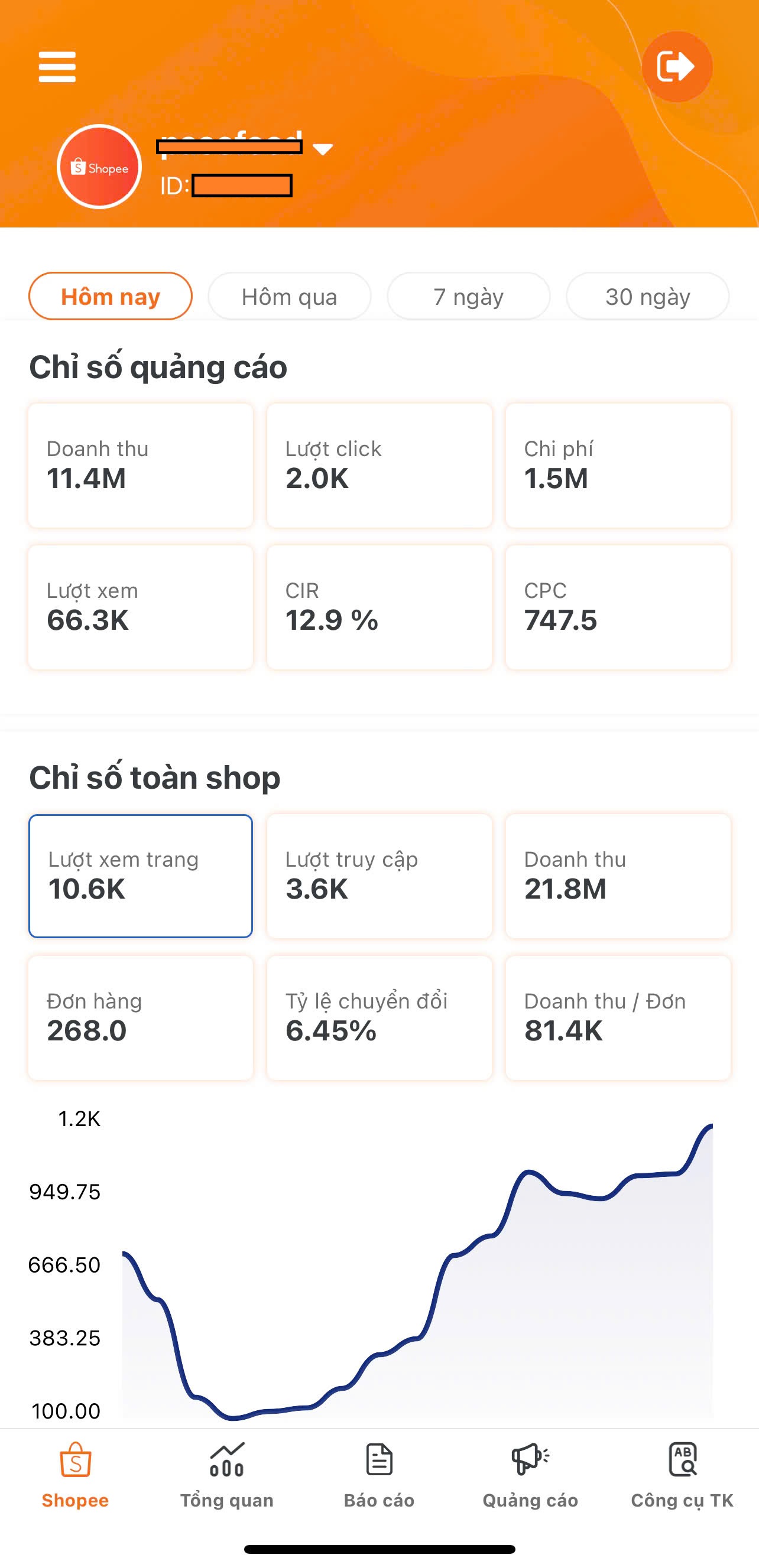Expand the shop account dropdown arrow
Image resolution: width=759 pixels, height=1568 pixels.
(322, 149)
